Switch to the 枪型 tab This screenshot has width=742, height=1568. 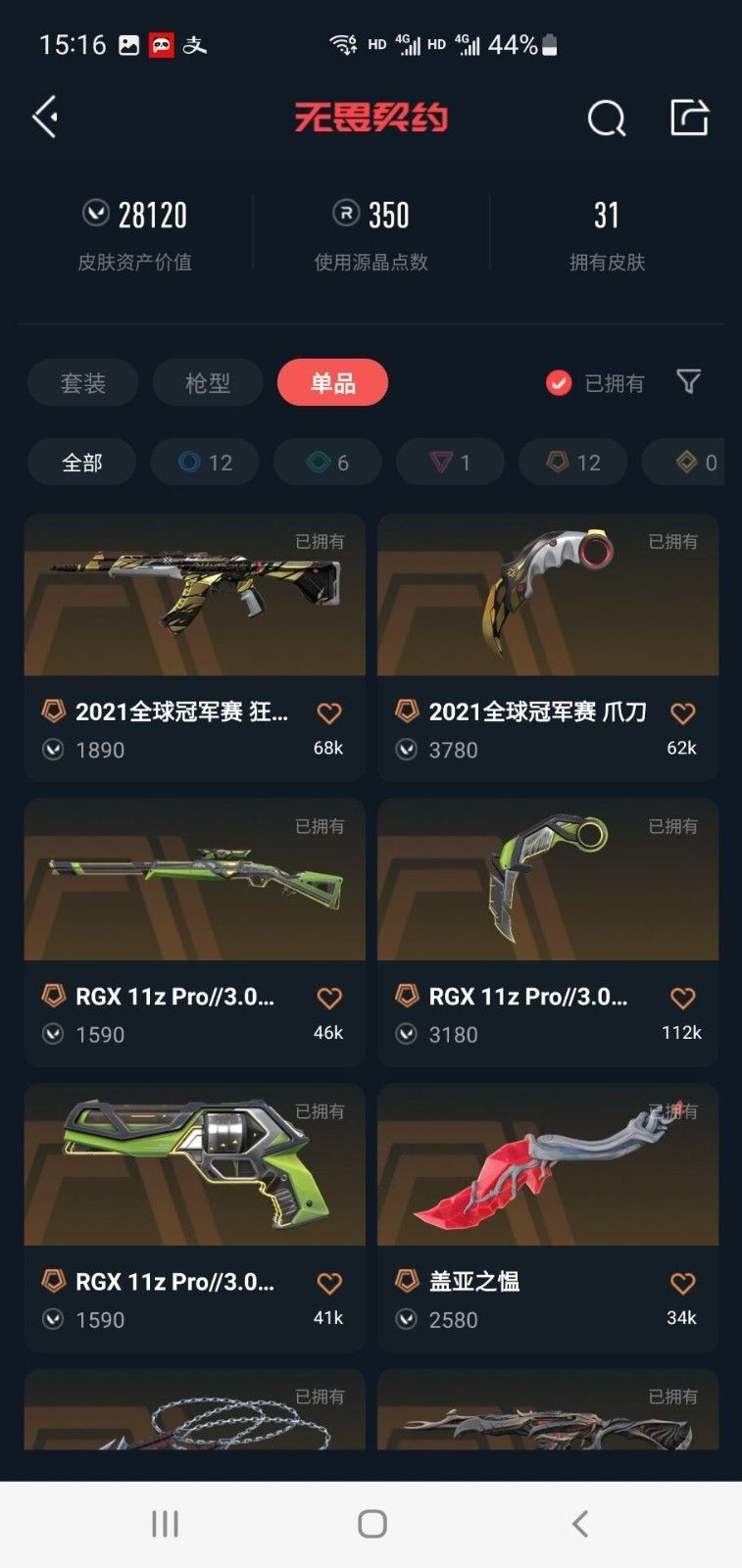207,382
